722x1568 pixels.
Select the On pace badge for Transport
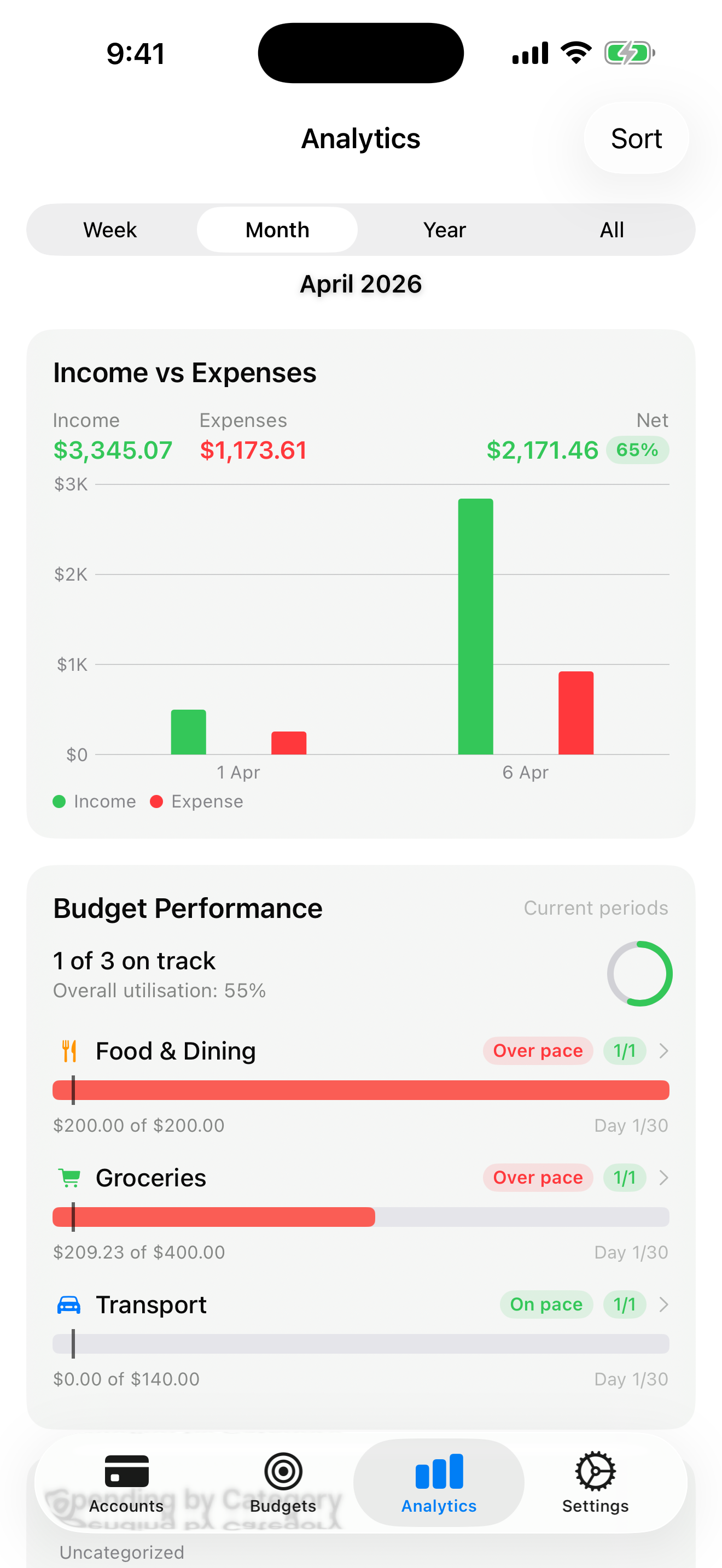click(546, 1304)
